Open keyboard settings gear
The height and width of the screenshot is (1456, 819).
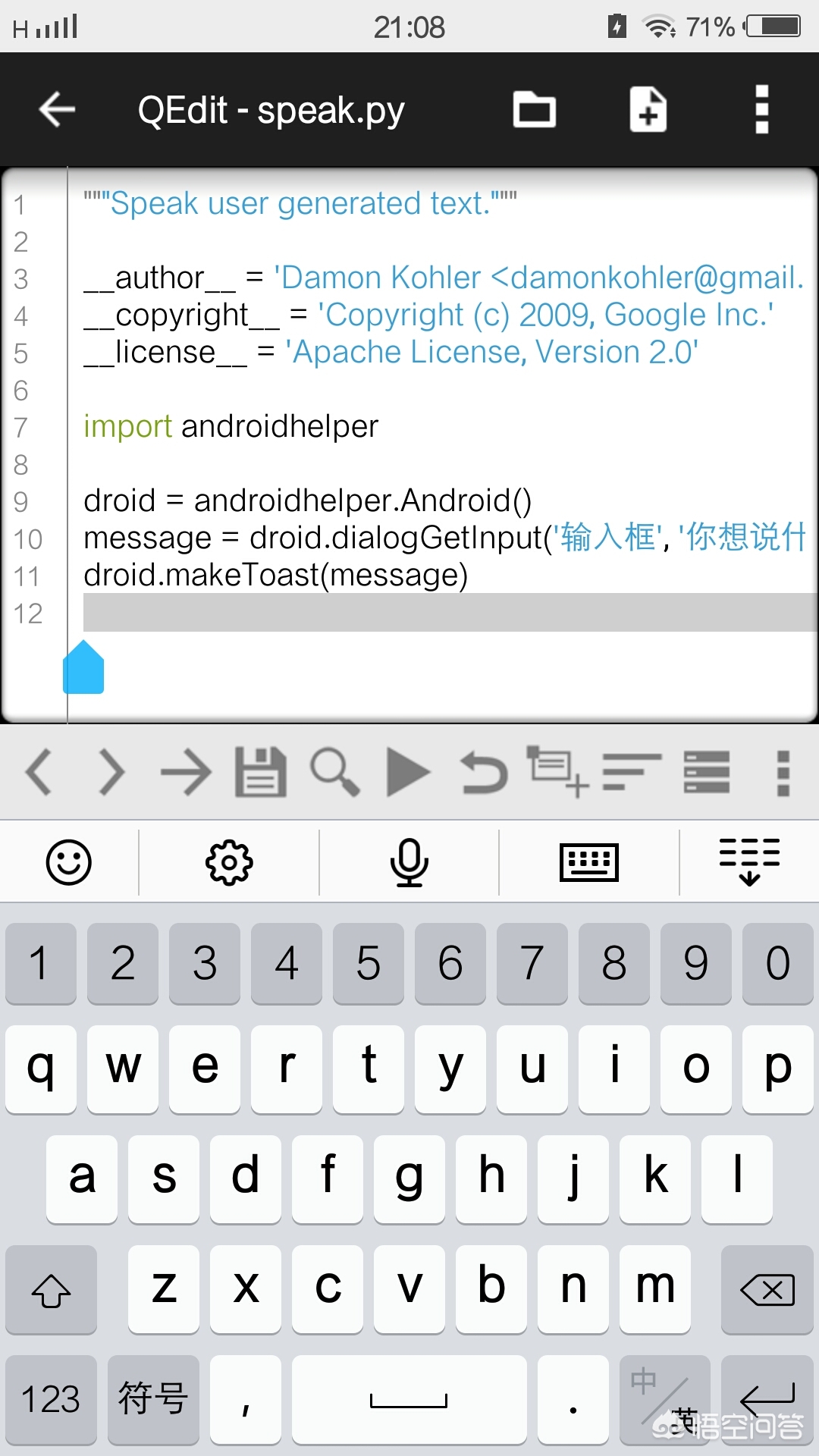click(229, 862)
